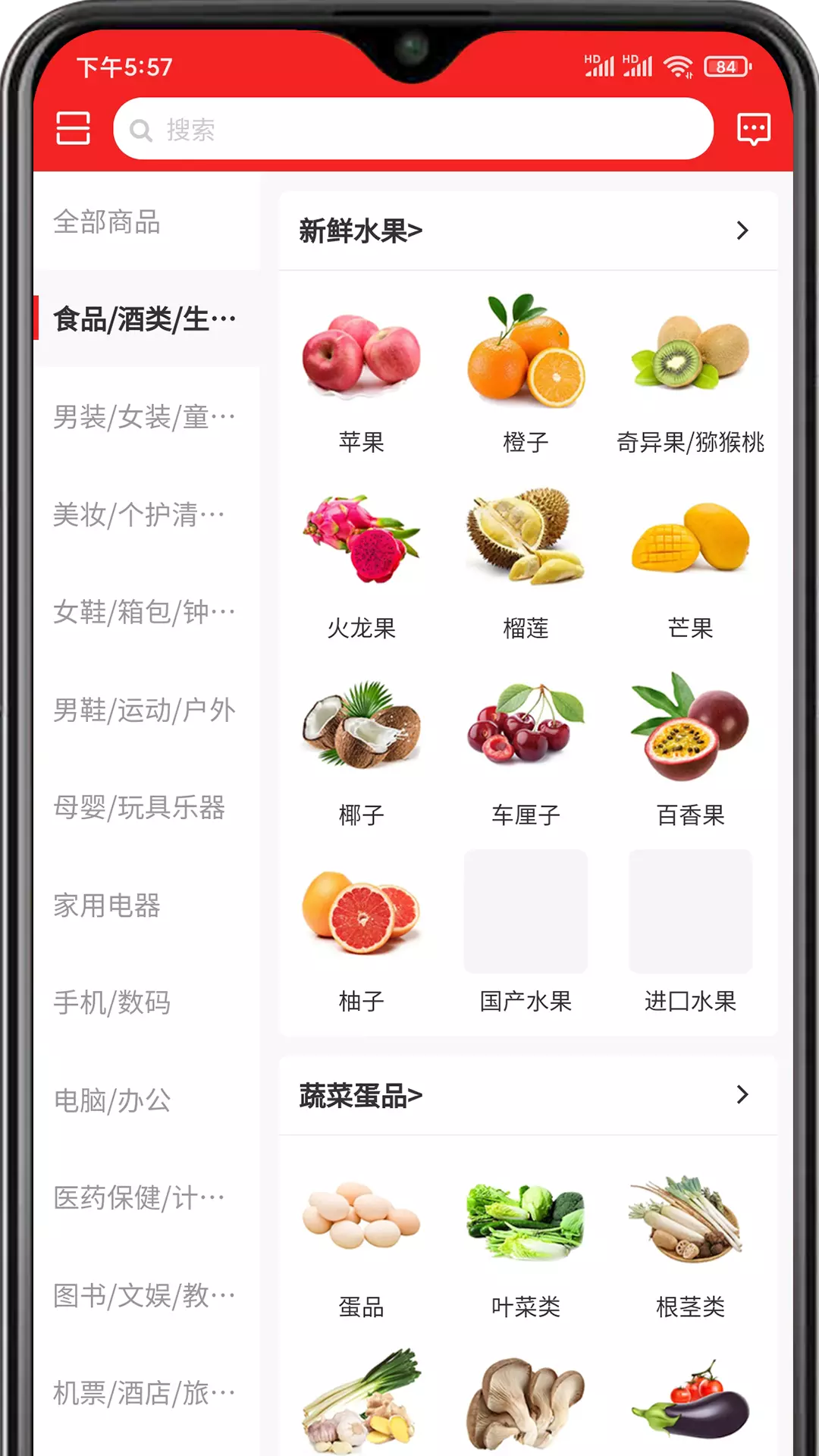Open 进口水果 subcategory
The width and height of the screenshot is (819, 1456).
(x=690, y=933)
